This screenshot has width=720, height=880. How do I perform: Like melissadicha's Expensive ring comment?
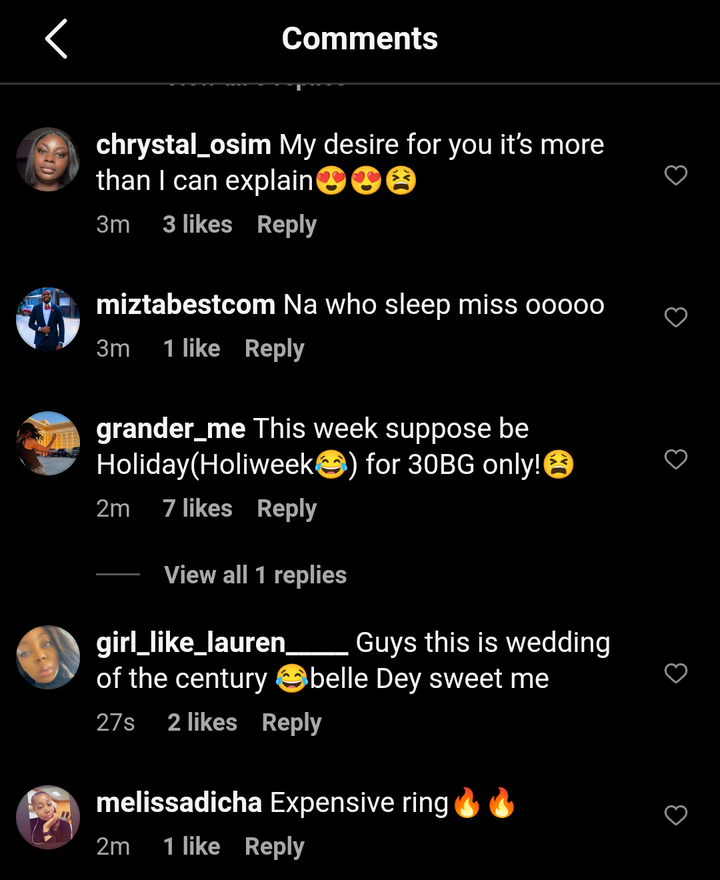point(676,815)
